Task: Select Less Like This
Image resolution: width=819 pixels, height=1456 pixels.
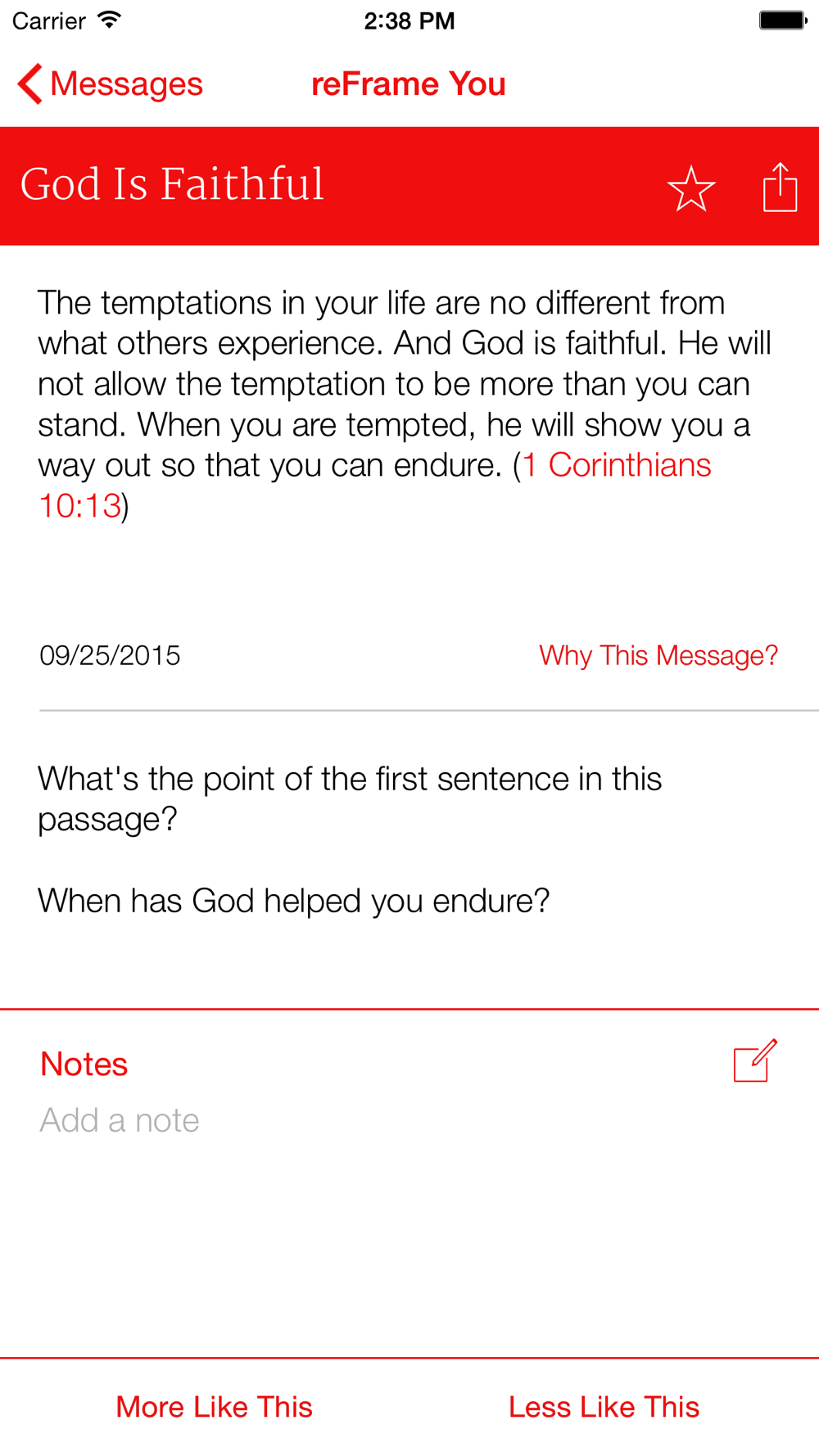Action: tap(604, 1407)
